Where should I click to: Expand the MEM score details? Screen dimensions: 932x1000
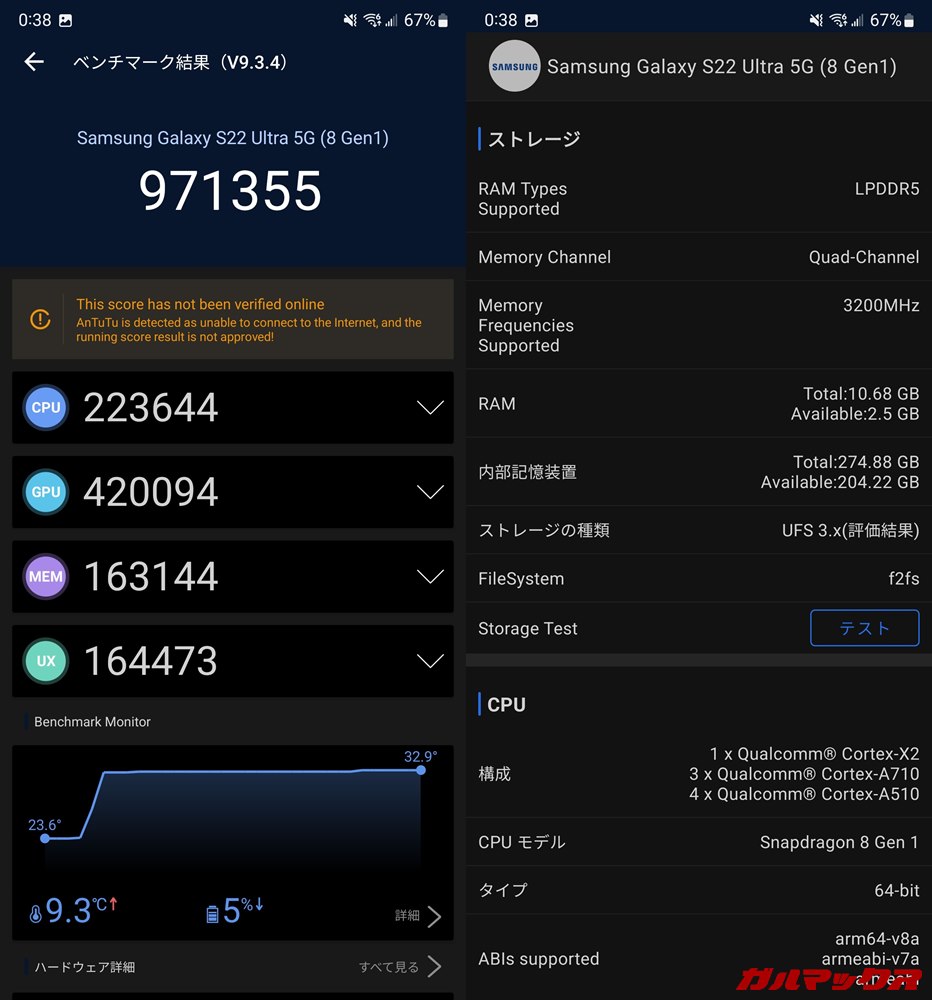[430, 577]
